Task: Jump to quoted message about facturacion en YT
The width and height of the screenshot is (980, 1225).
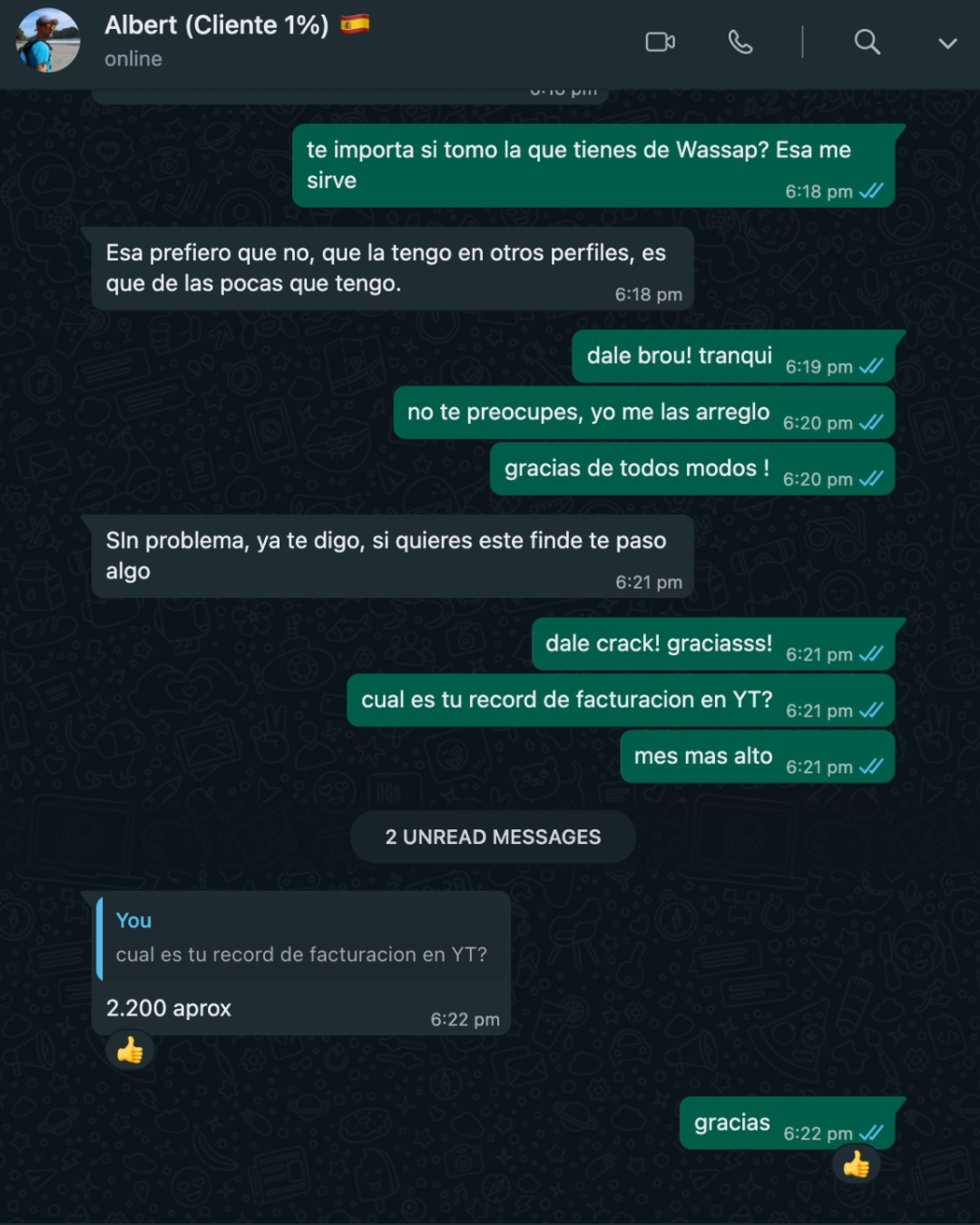Action: pyautogui.click(x=303, y=937)
